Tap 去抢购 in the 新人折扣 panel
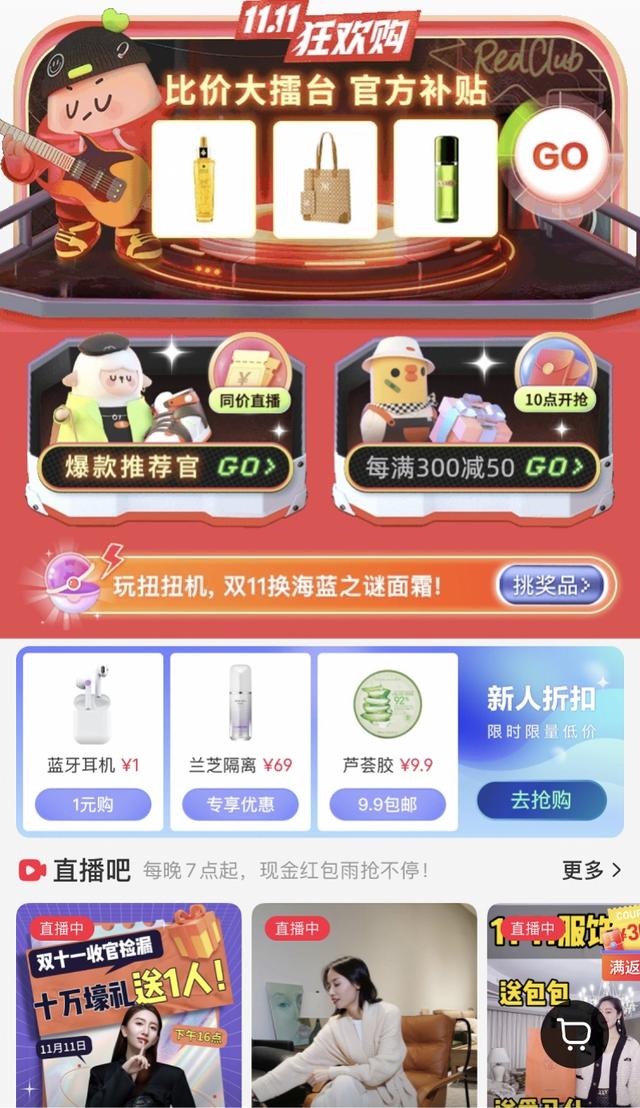 click(541, 800)
